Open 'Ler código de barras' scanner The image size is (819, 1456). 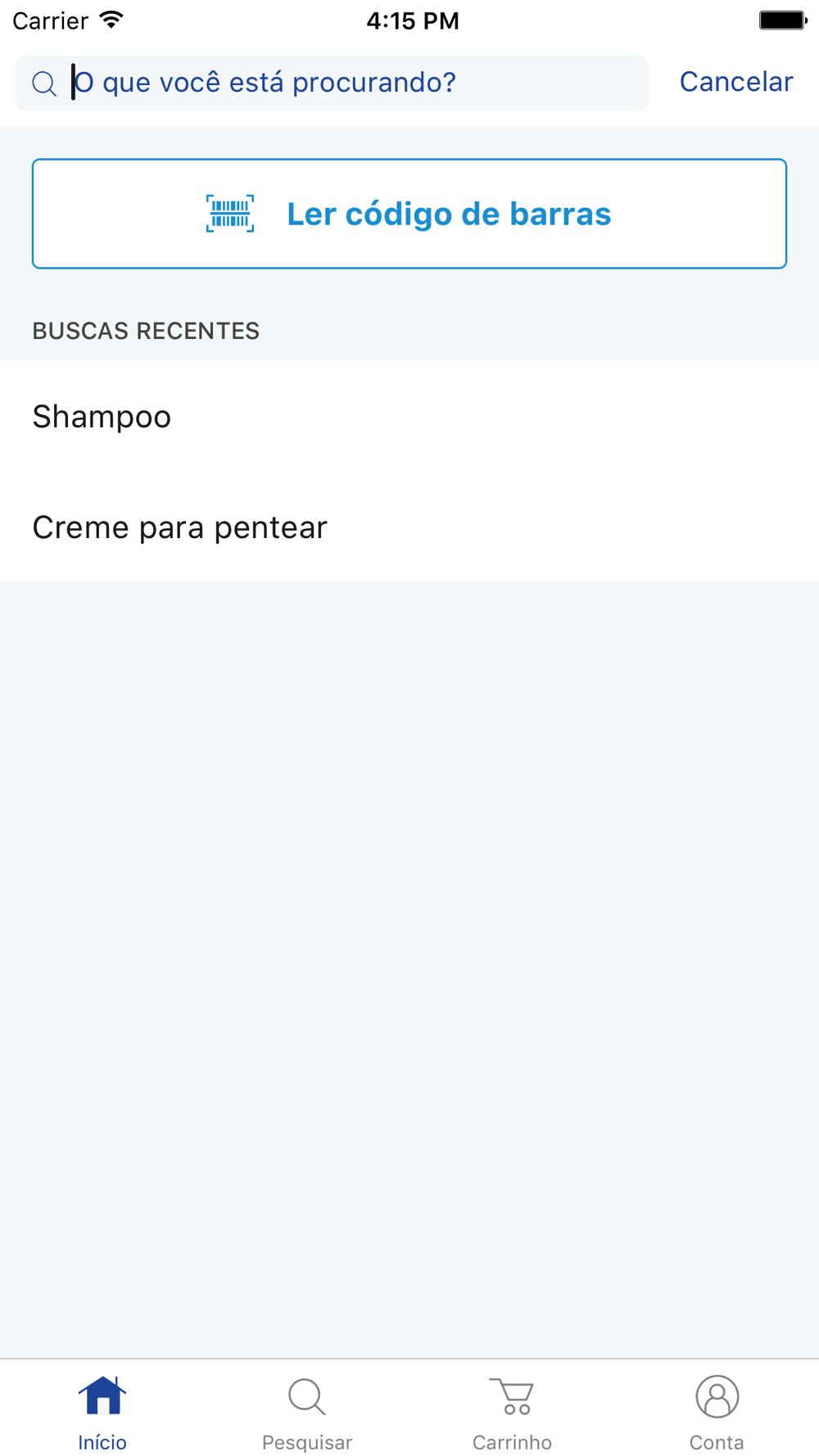409,214
